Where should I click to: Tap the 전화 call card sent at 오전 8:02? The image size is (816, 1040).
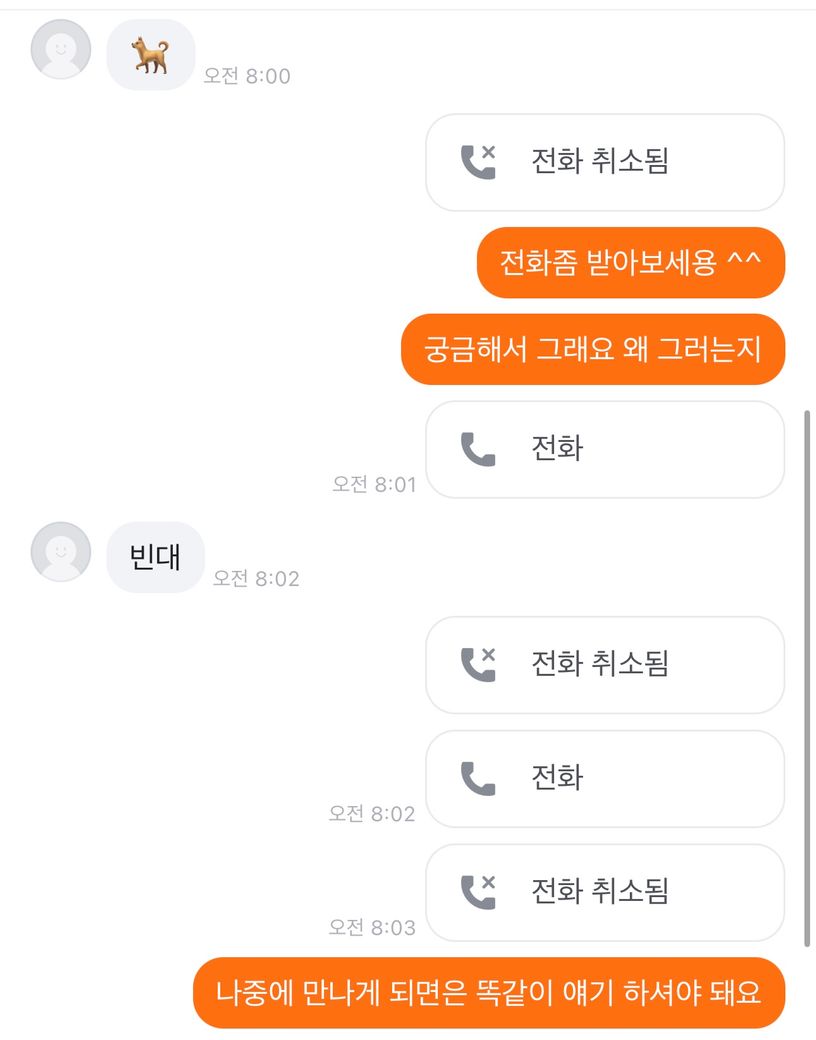click(605, 778)
